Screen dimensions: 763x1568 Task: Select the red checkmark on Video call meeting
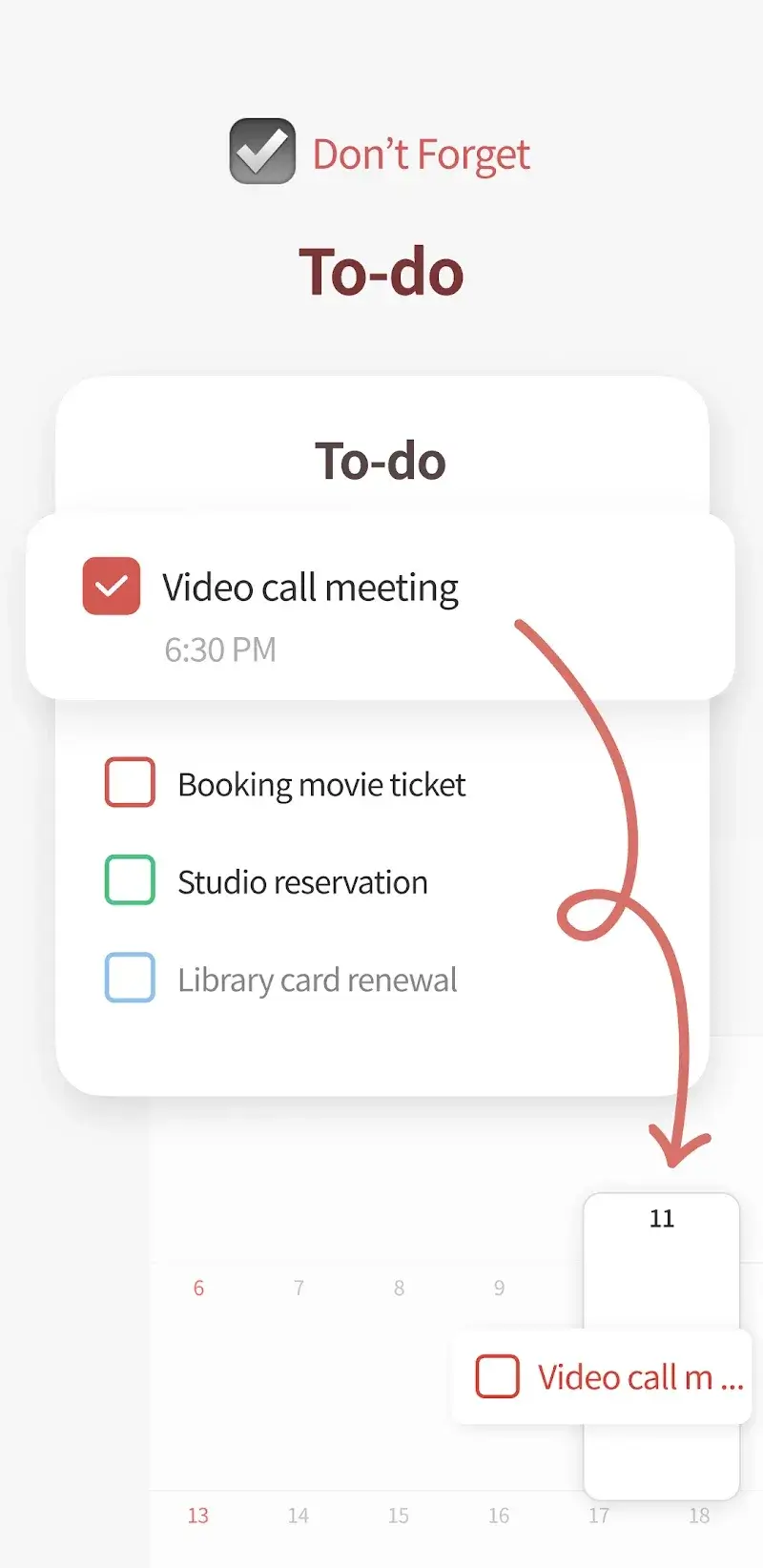(111, 586)
